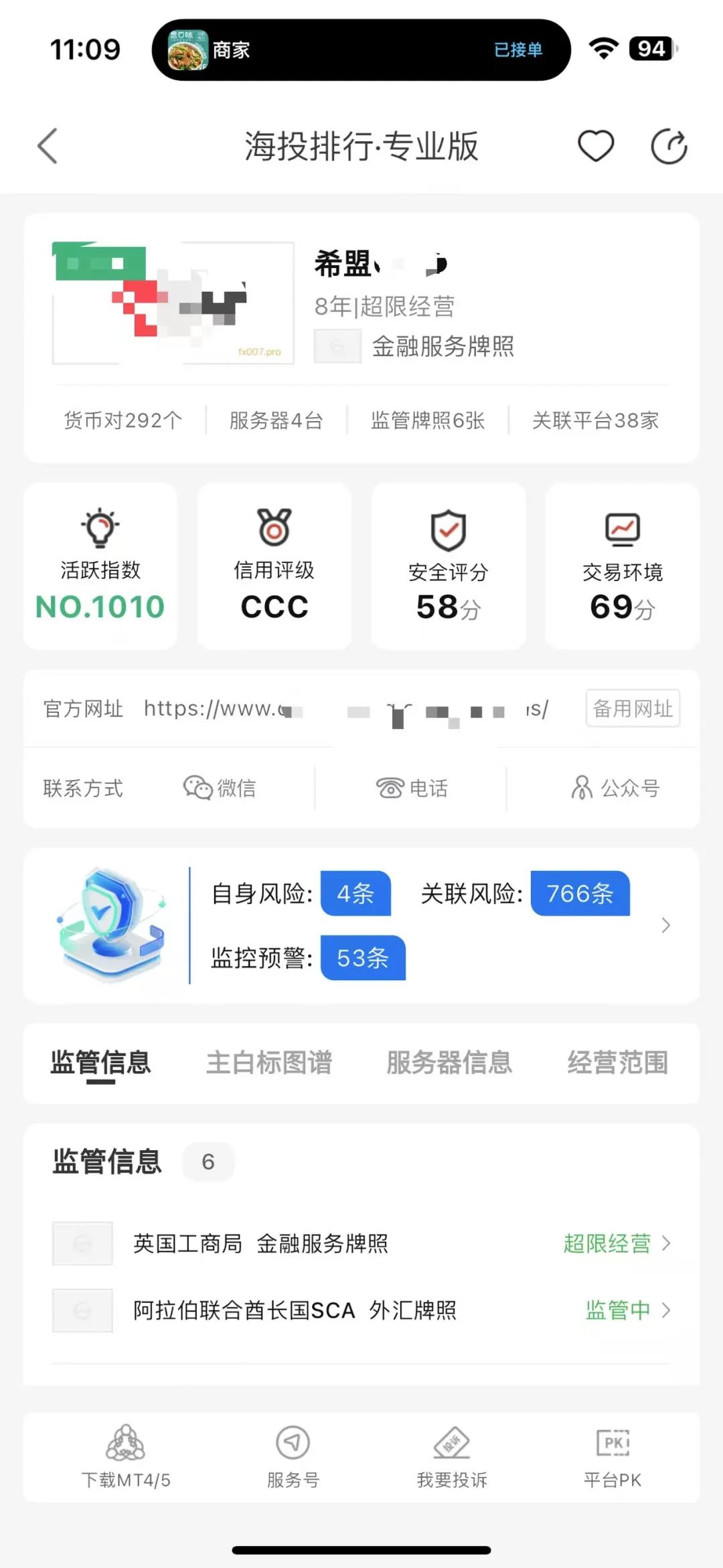Tap the refresh circle icon at top right
This screenshot has width=723, height=1568.
pyautogui.click(x=669, y=145)
